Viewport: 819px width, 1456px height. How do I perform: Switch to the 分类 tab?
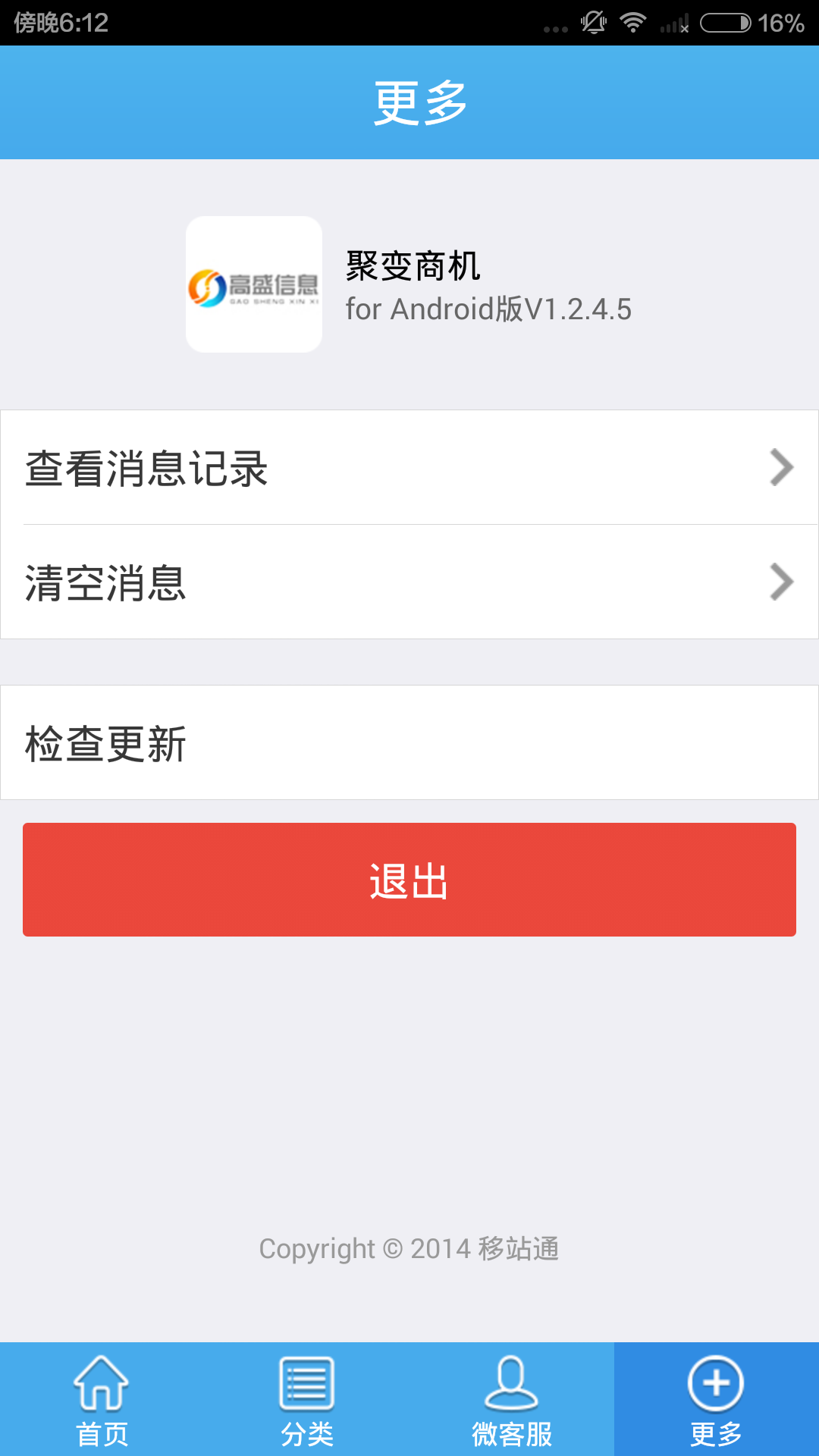pyautogui.click(x=307, y=1400)
